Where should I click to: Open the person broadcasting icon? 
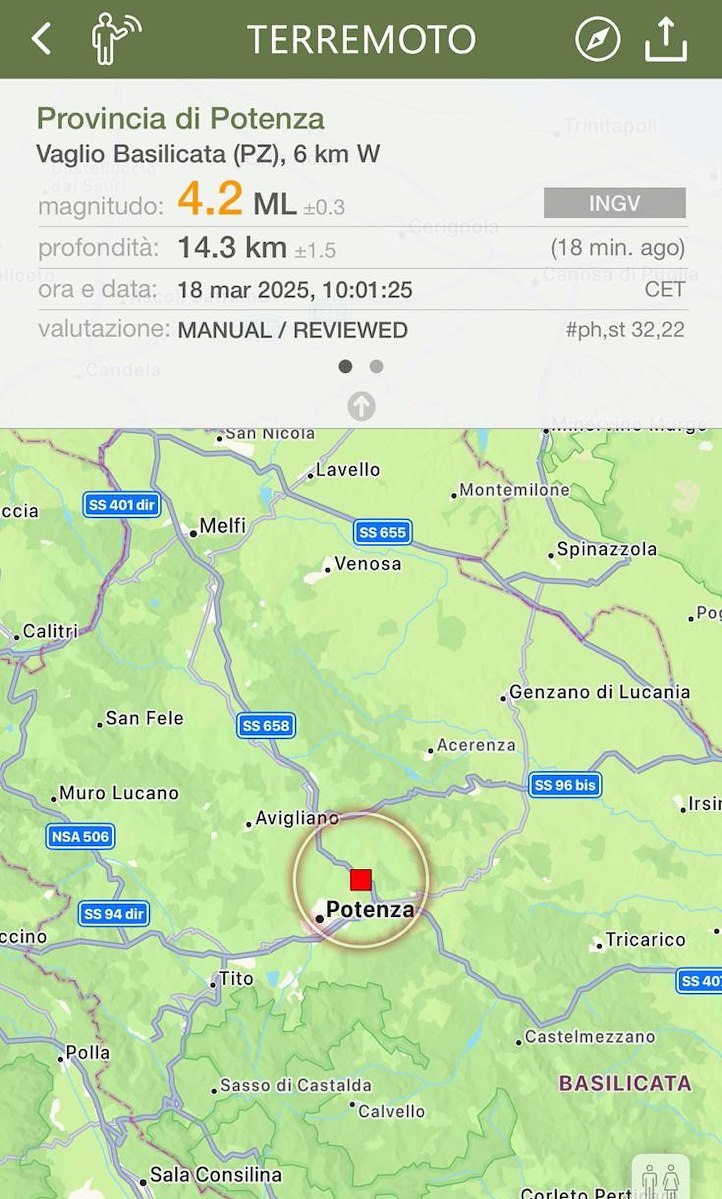(x=113, y=39)
